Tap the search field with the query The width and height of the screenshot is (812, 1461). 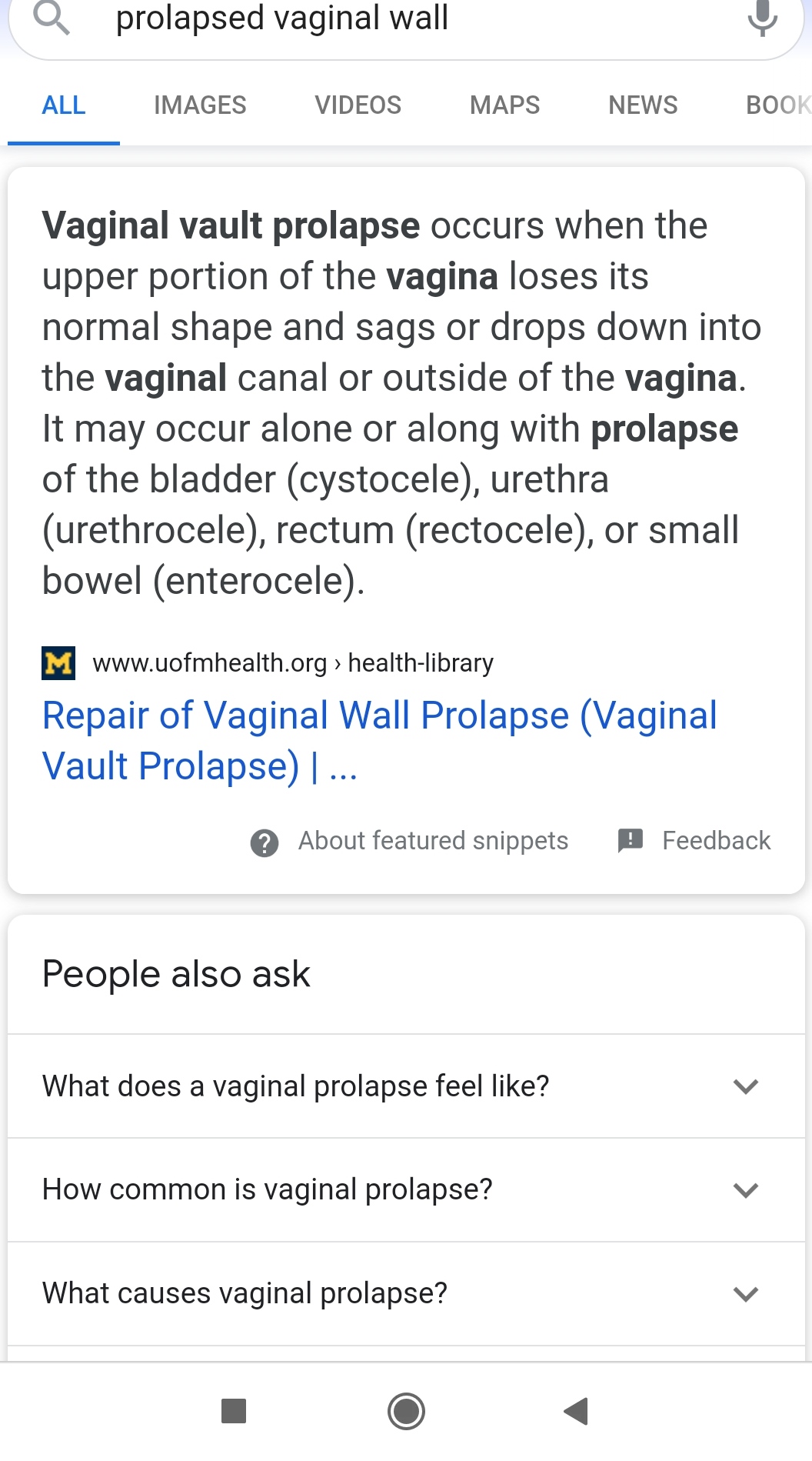[x=384, y=18]
